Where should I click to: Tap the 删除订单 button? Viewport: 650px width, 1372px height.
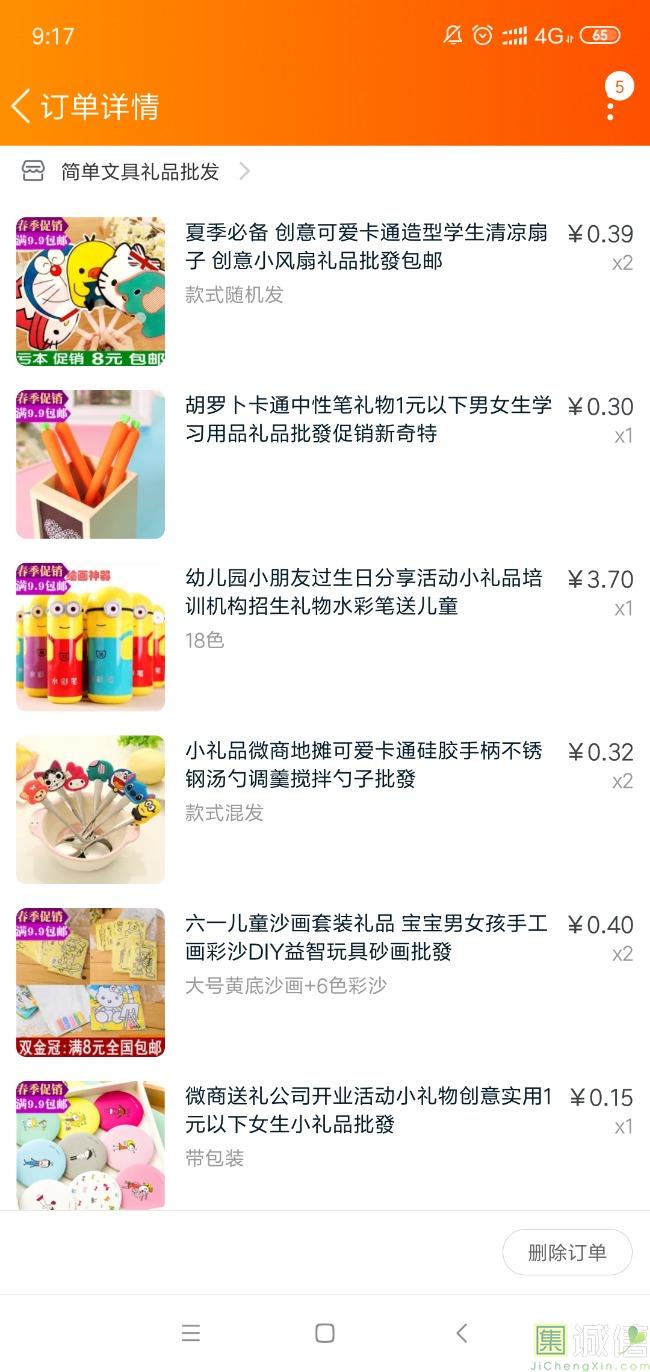coord(567,1253)
